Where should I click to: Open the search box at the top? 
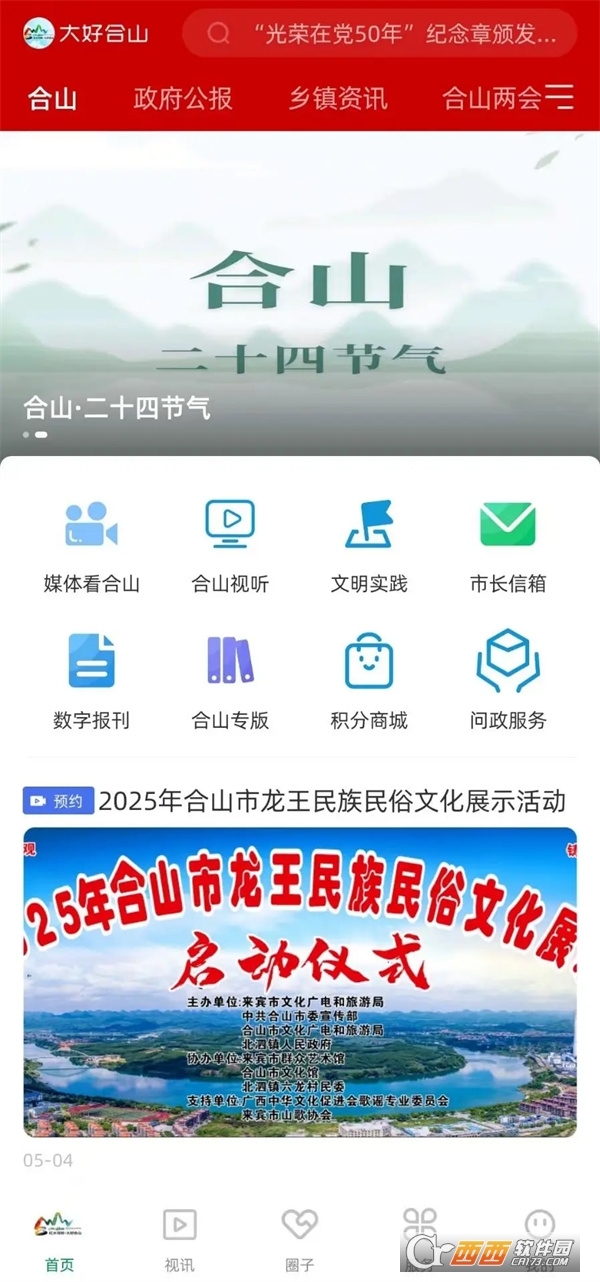380,35
